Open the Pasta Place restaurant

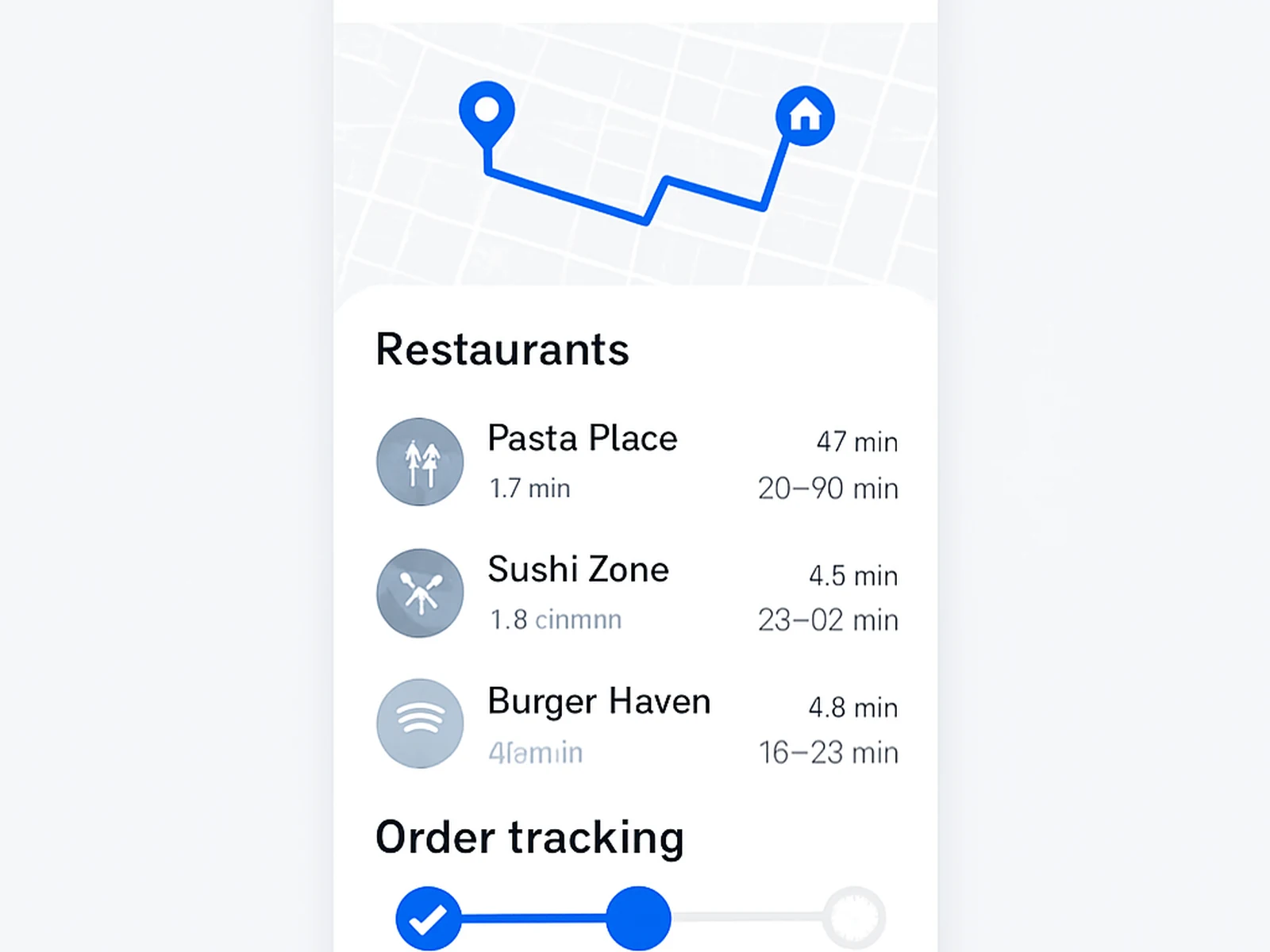(x=582, y=439)
